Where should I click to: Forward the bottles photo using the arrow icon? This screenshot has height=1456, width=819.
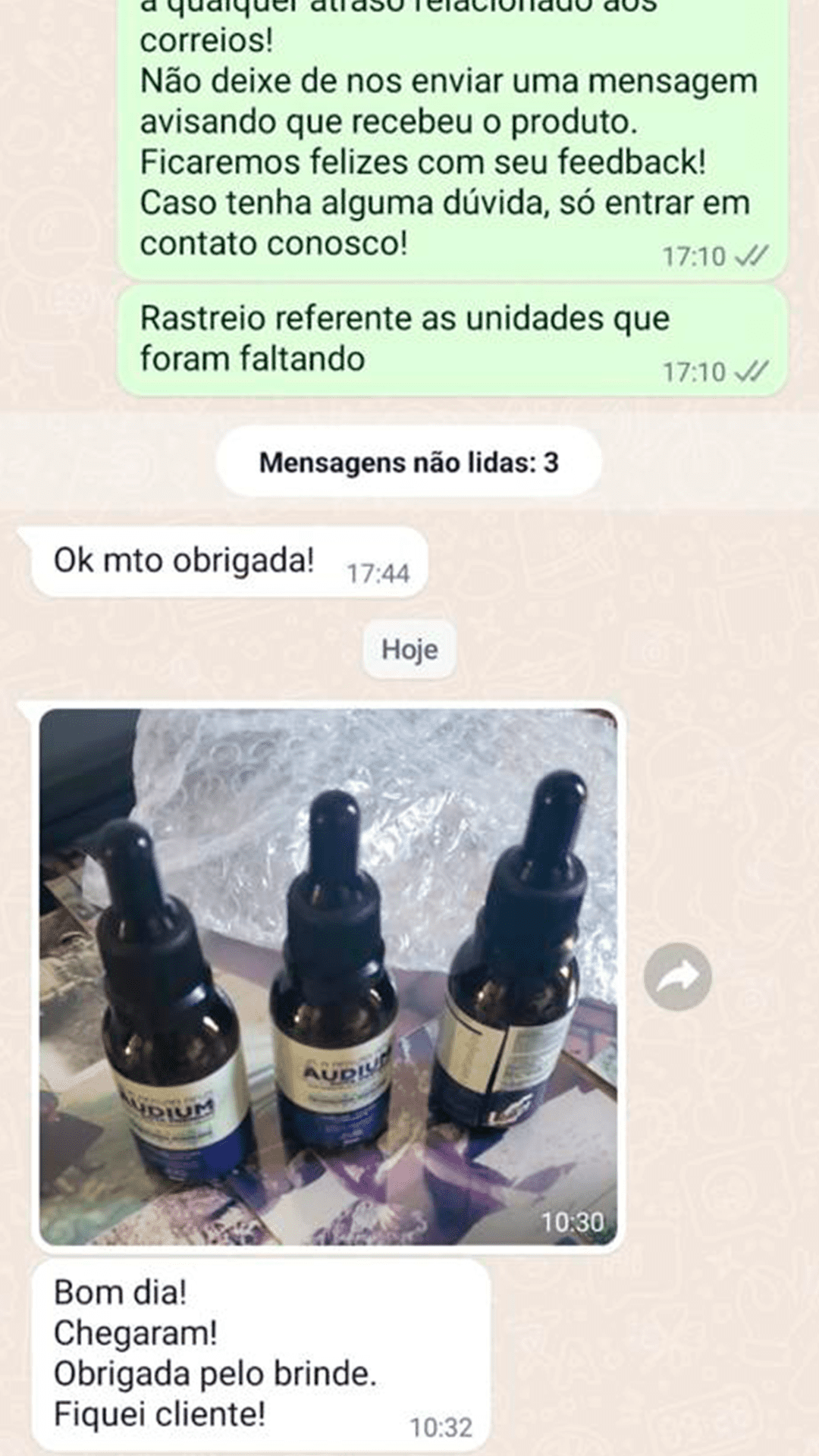[677, 977]
